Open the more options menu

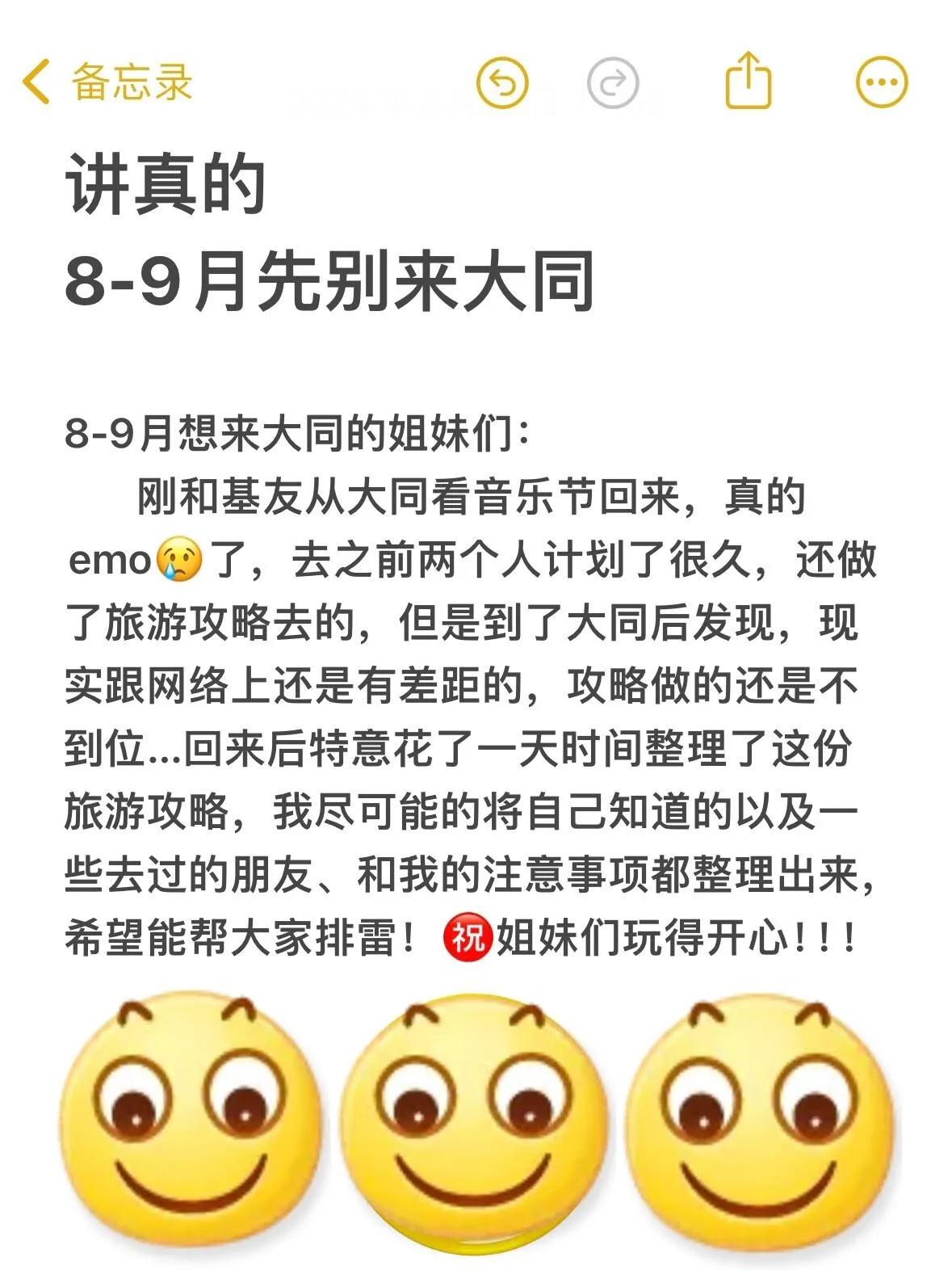pyautogui.click(x=881, y=82)
